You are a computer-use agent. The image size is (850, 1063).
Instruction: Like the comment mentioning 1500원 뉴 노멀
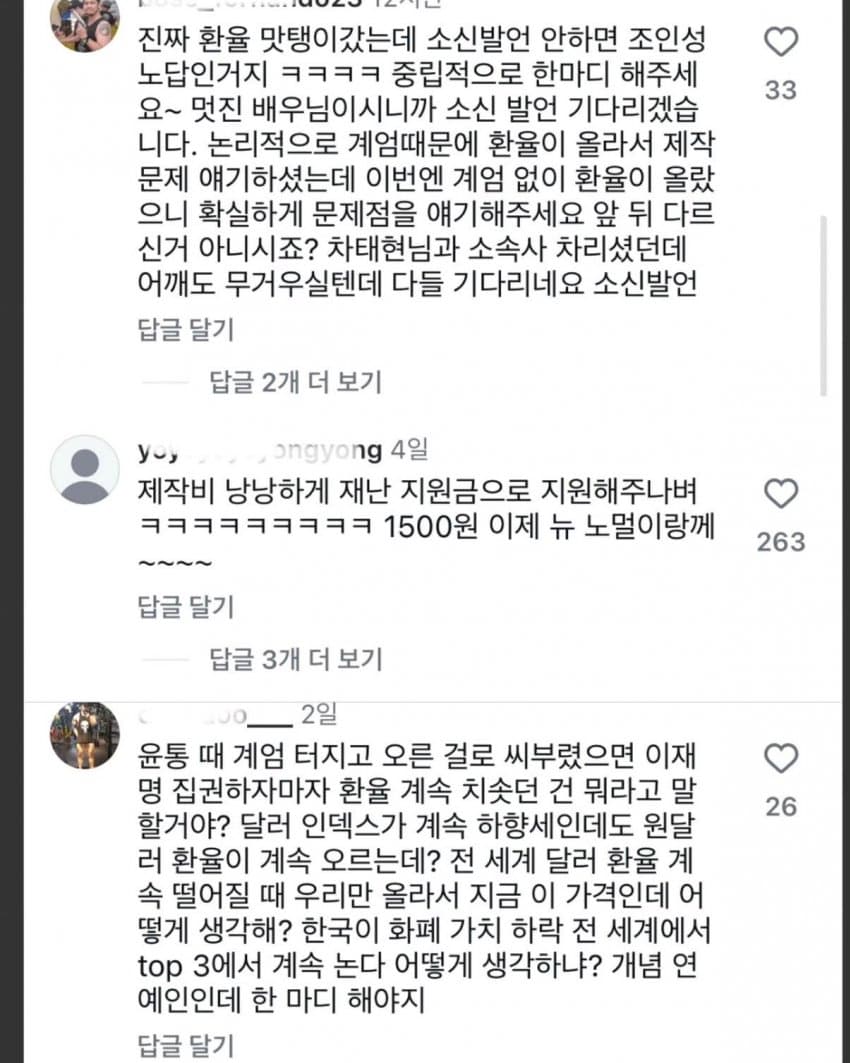[x=781, y=494]
